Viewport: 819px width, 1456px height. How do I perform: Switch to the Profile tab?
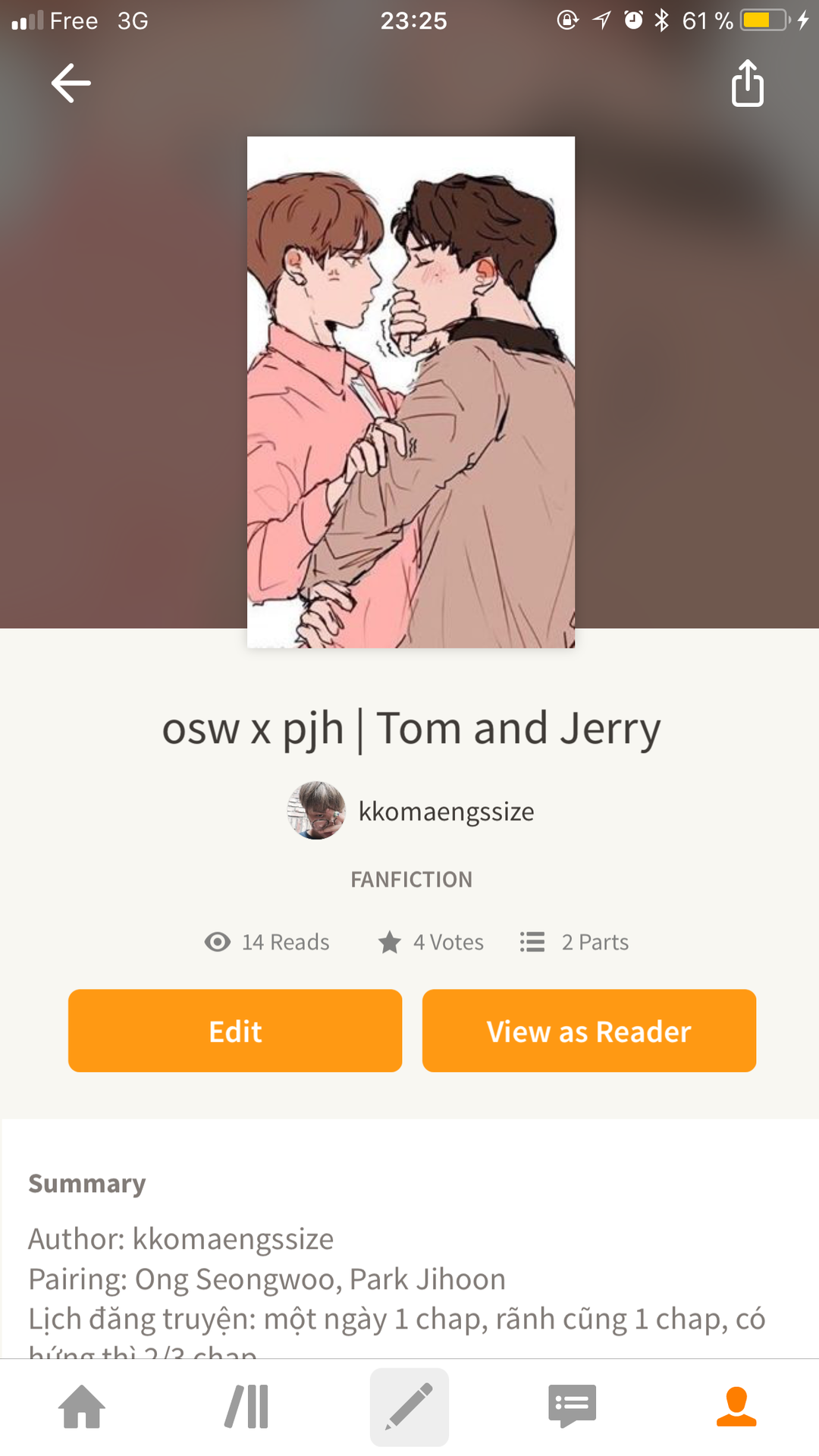pos(736,1407)
